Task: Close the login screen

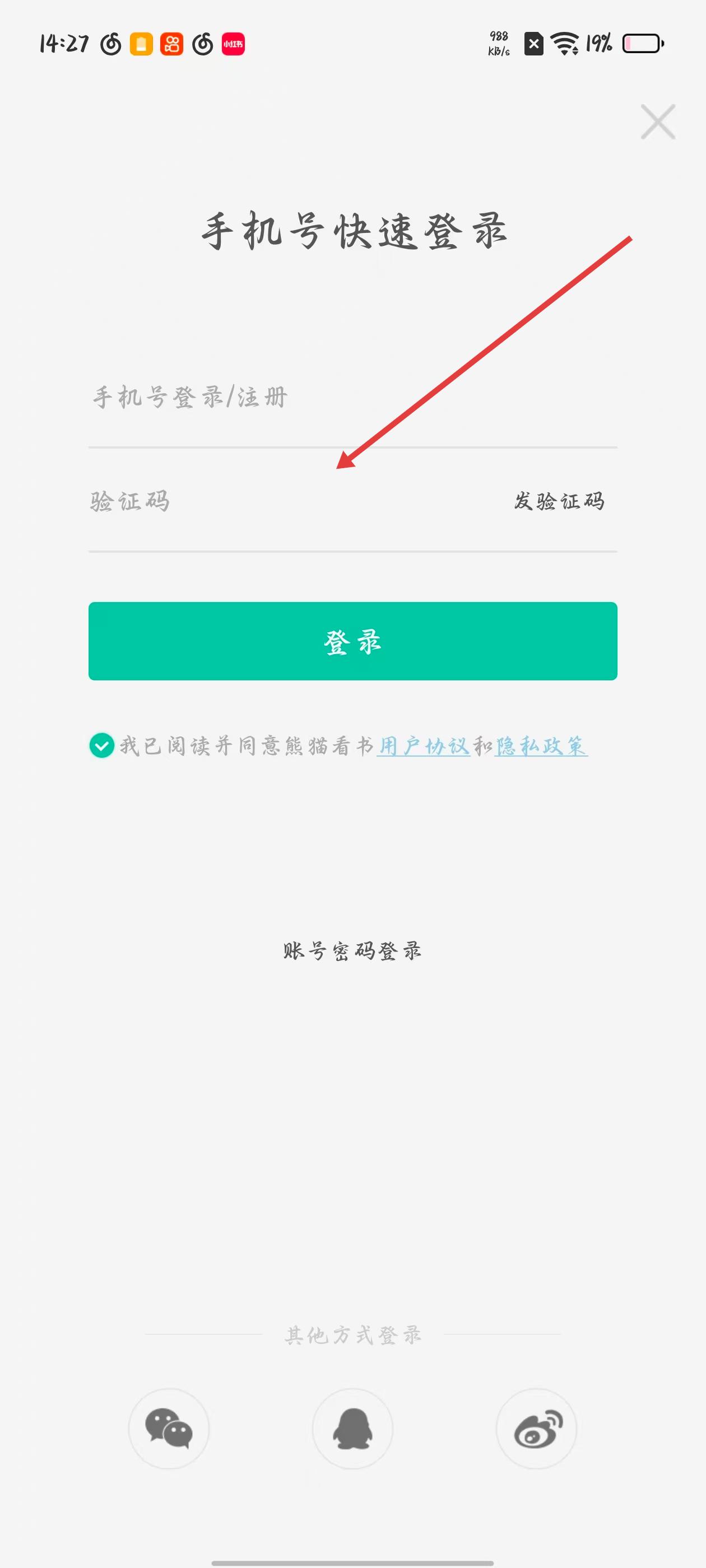Action: (x=658, y=122)
